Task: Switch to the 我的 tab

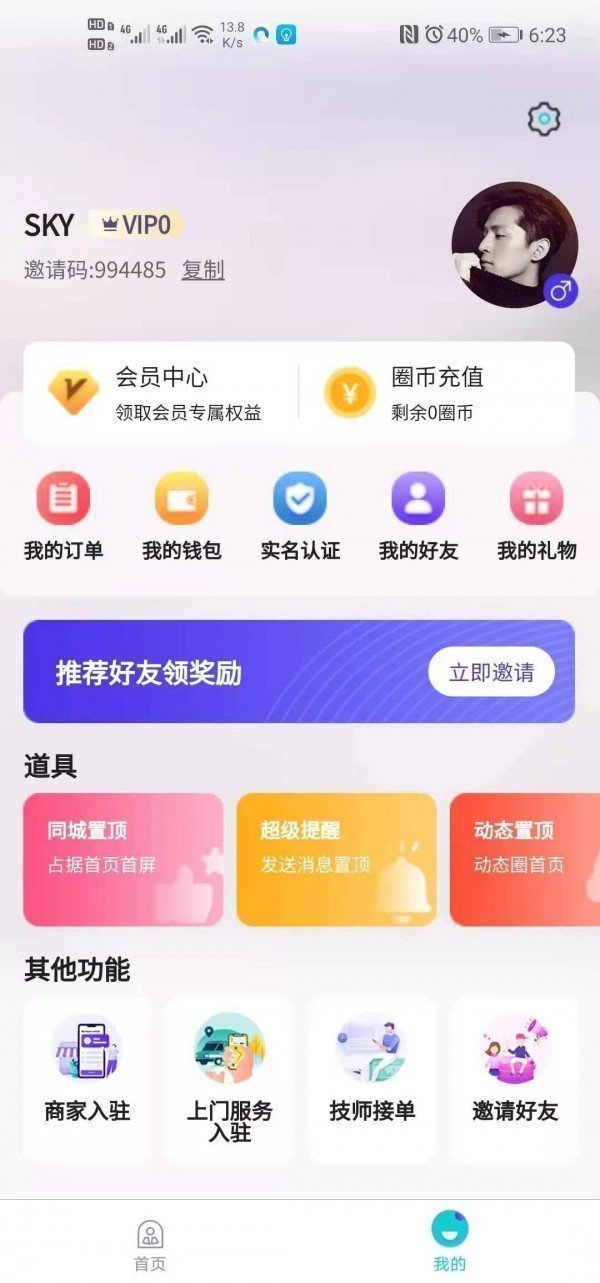Action: click(x=449, y=1244)
